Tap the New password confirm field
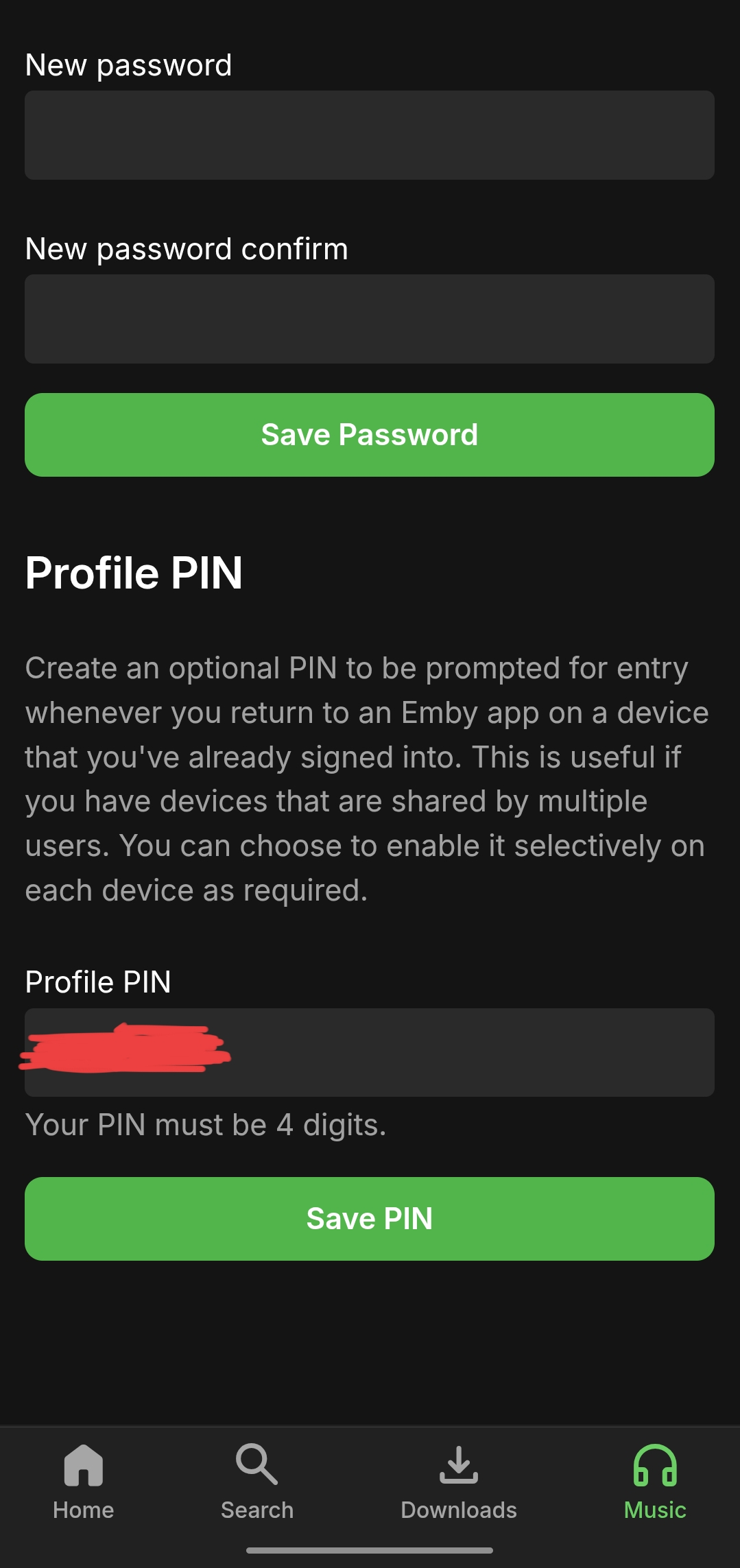Viewport: 740px width, 1568px height. coord(370,319)
